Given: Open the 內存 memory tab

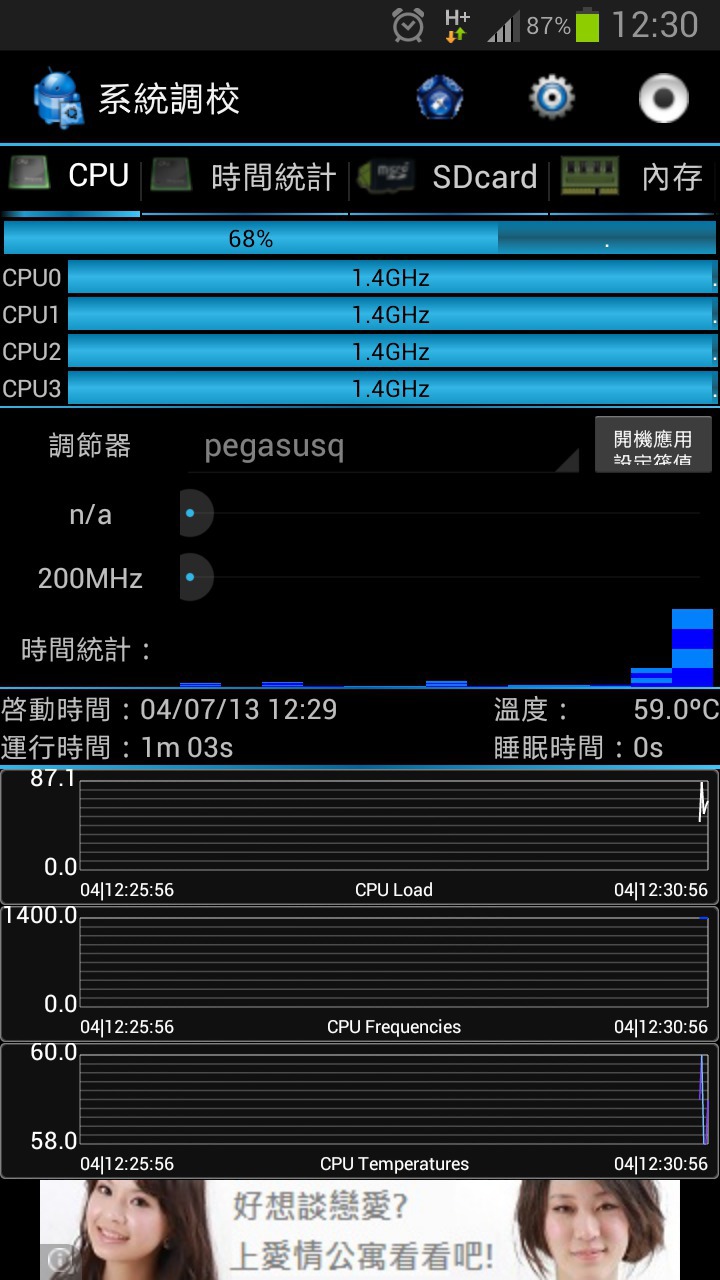Looking at the screenshot, I should tap(634, 178).
